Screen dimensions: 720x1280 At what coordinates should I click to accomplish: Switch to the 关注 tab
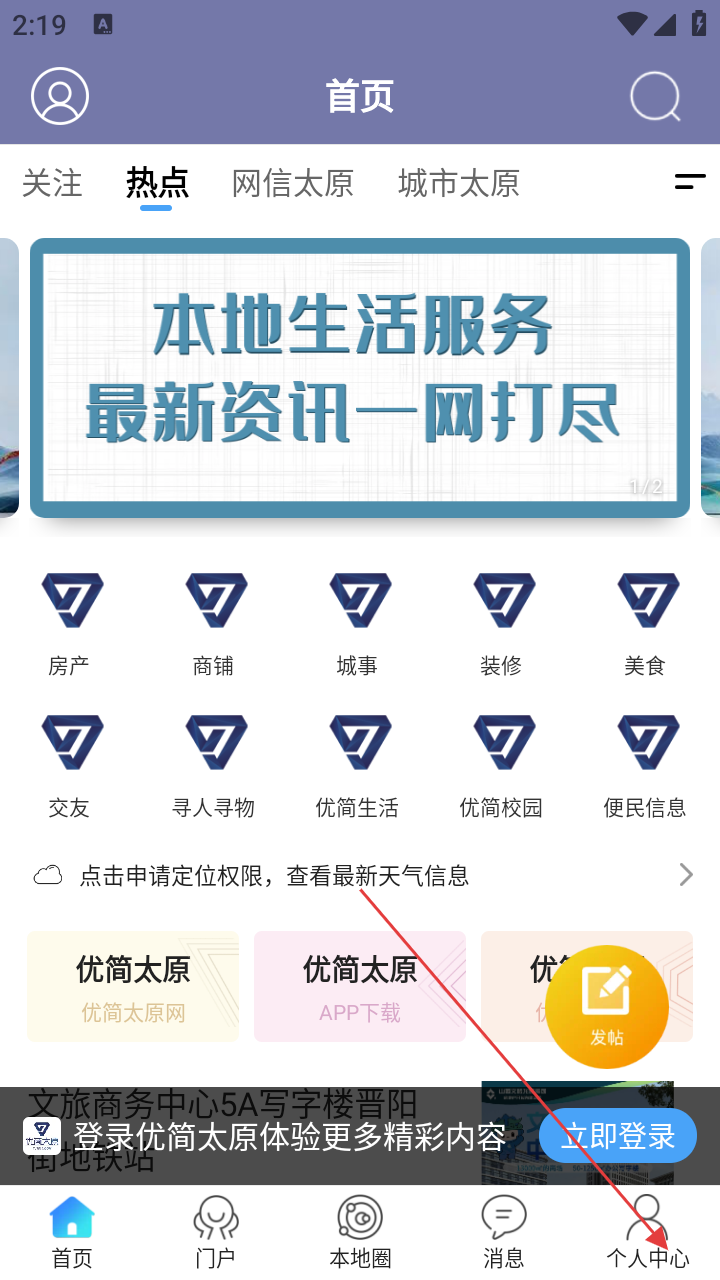pos(52,183)
